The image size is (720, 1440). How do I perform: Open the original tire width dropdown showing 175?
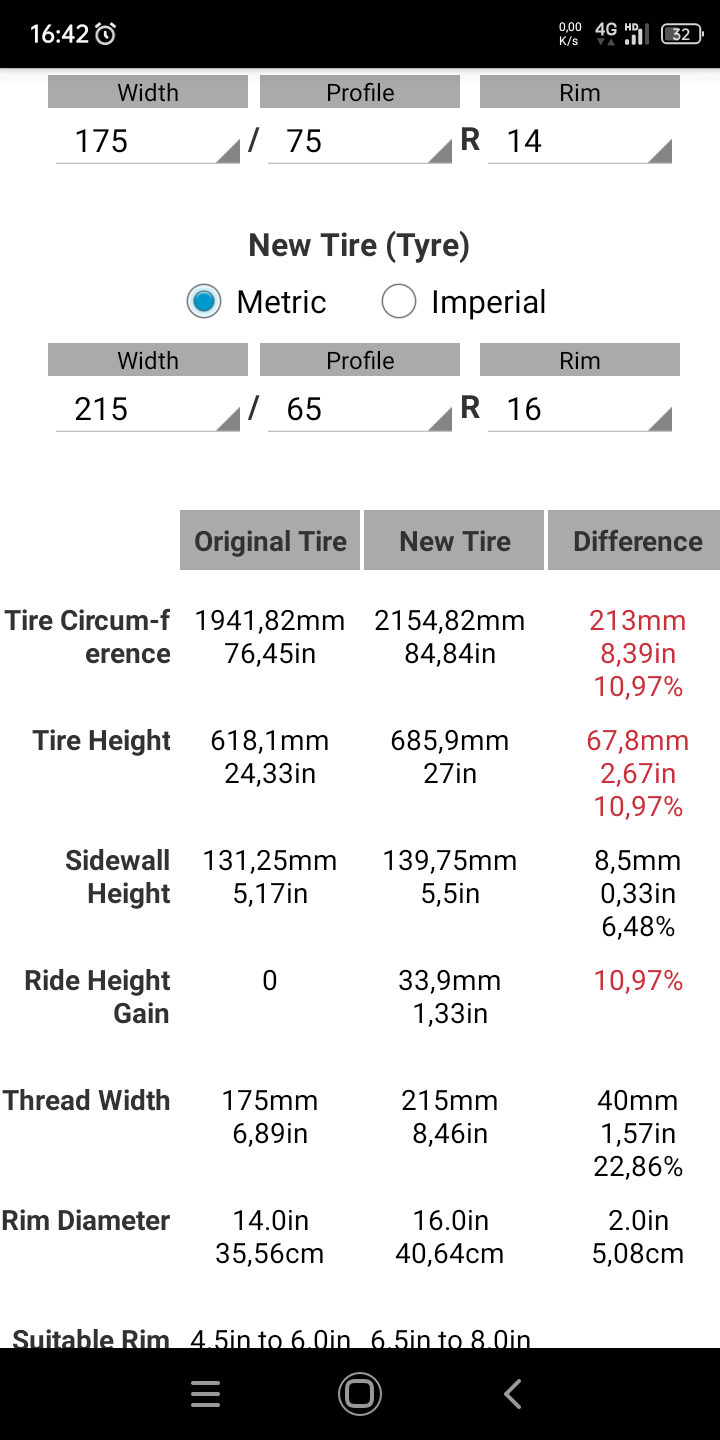pyautogui.click(x=148, y=141)
